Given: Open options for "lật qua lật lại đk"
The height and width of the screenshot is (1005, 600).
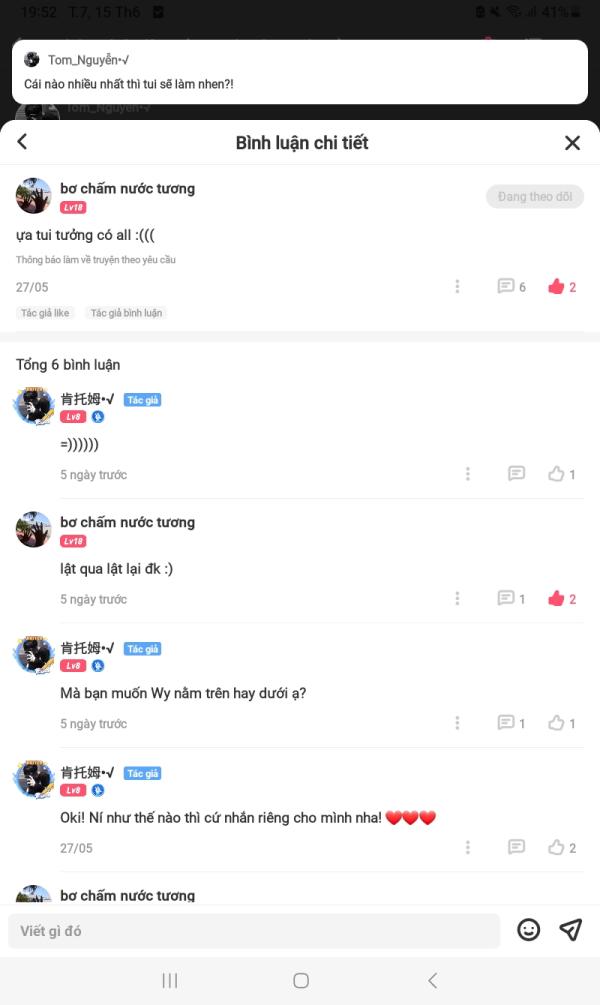Looking at the screenshot, I should [457, 599].
